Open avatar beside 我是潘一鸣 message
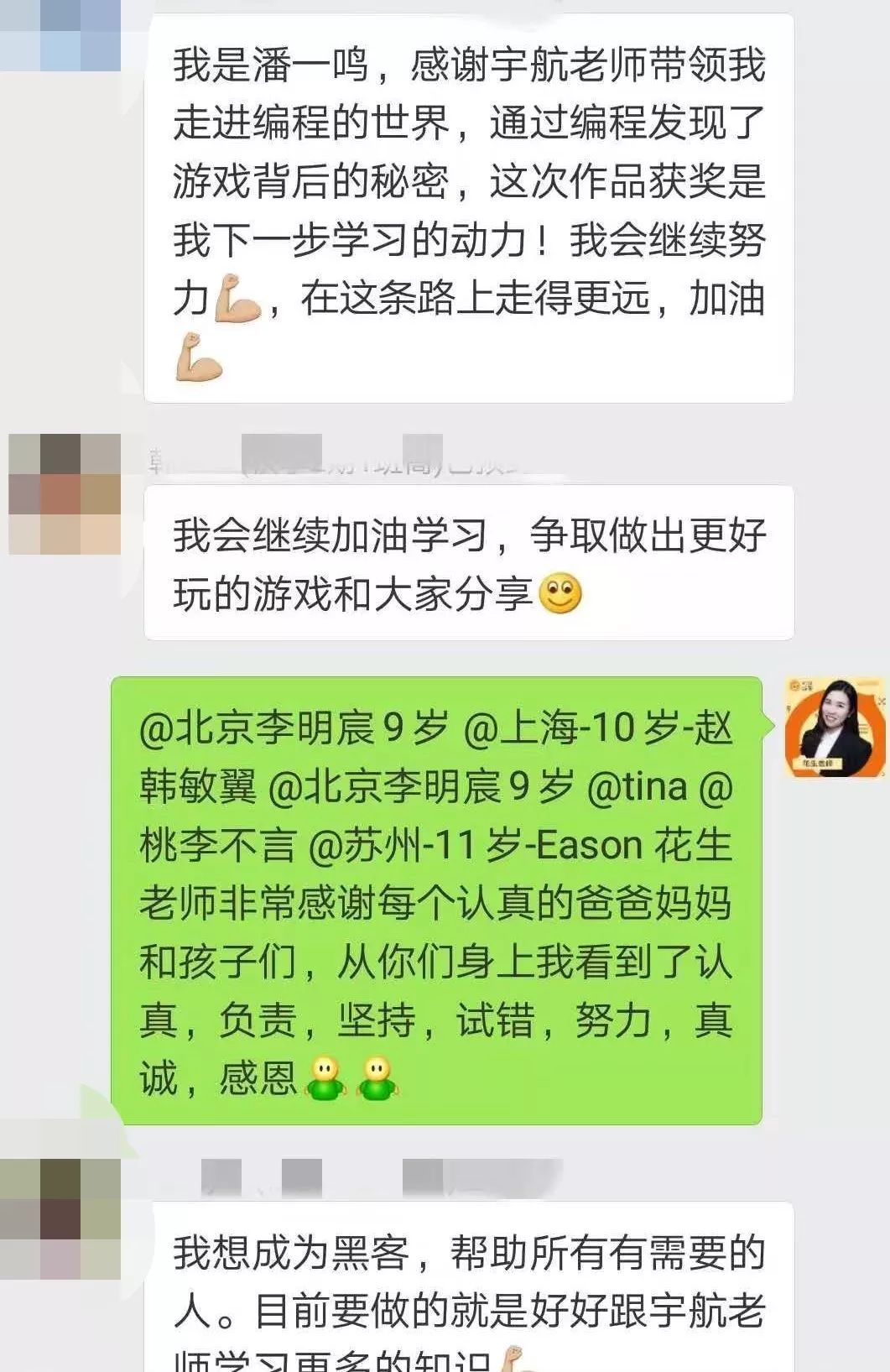The width and height of the screenshot is (890, 1372). pos(60,35)
